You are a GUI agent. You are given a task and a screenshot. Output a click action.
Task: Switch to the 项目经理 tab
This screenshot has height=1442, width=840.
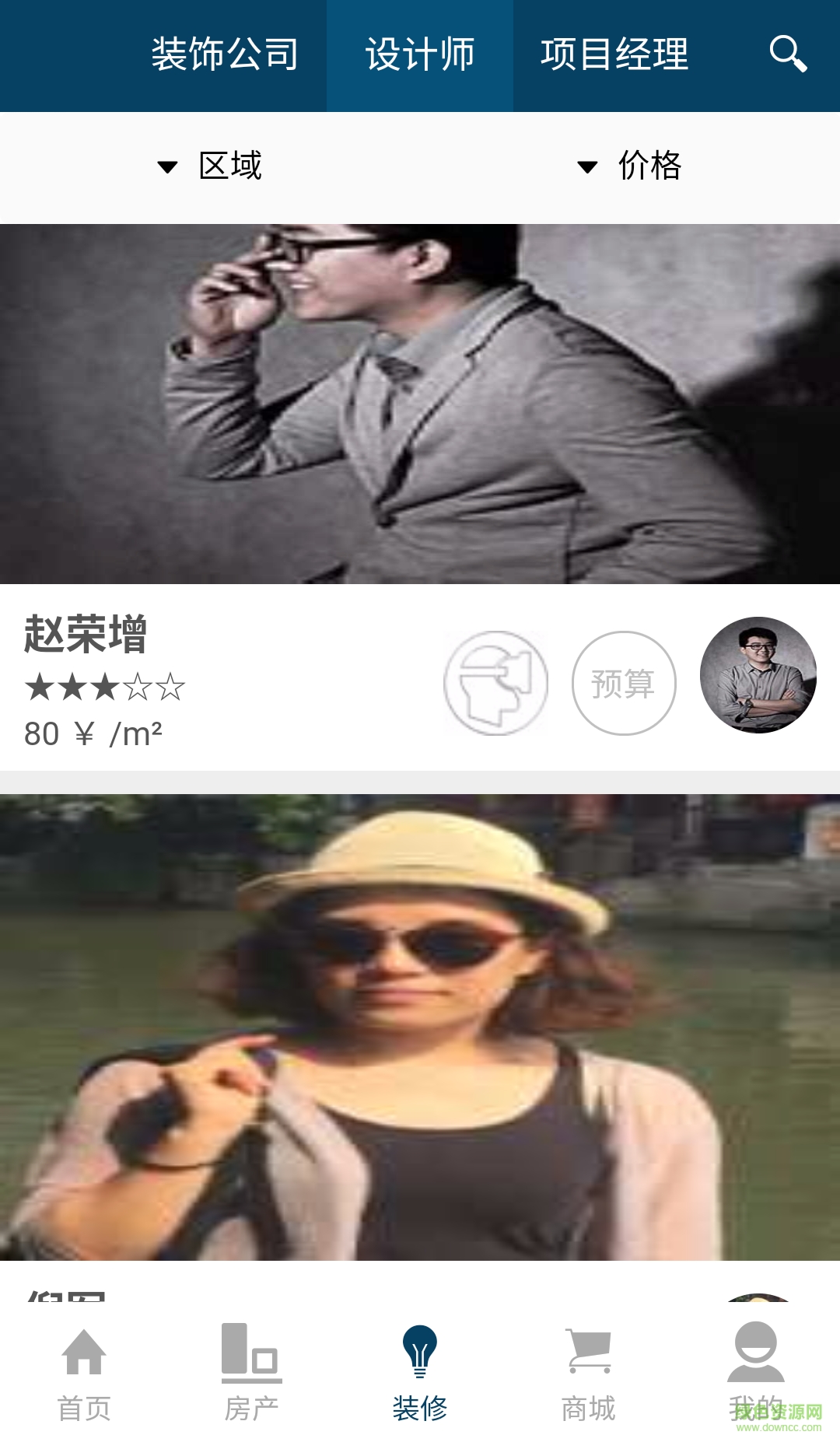click(614, 55)
